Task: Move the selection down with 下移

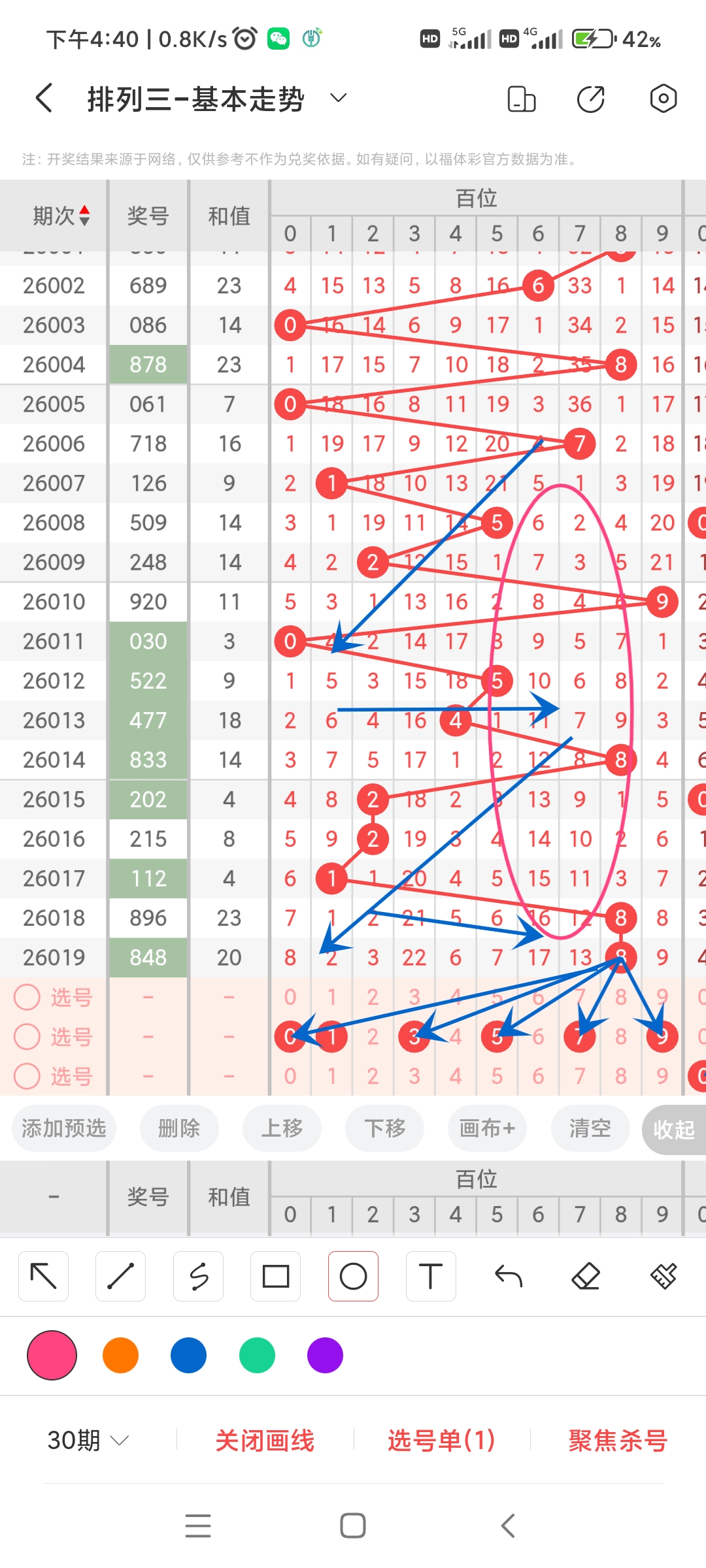Action: pos(384,1128)
